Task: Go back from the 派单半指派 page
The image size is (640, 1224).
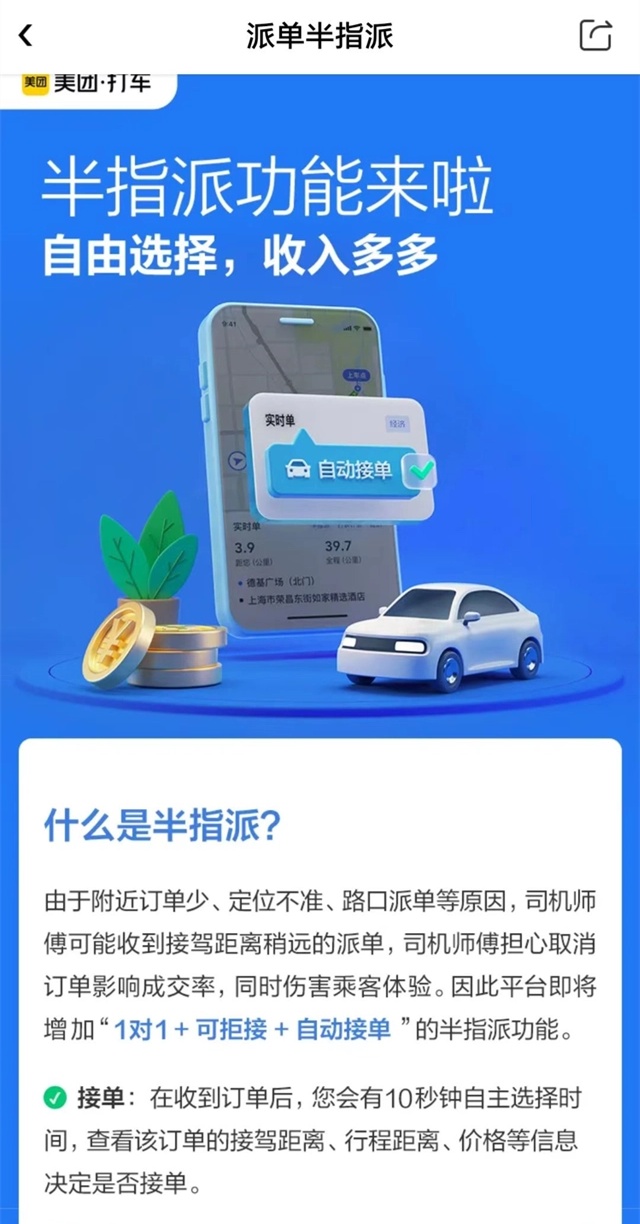Action: (x=26, y=36)
